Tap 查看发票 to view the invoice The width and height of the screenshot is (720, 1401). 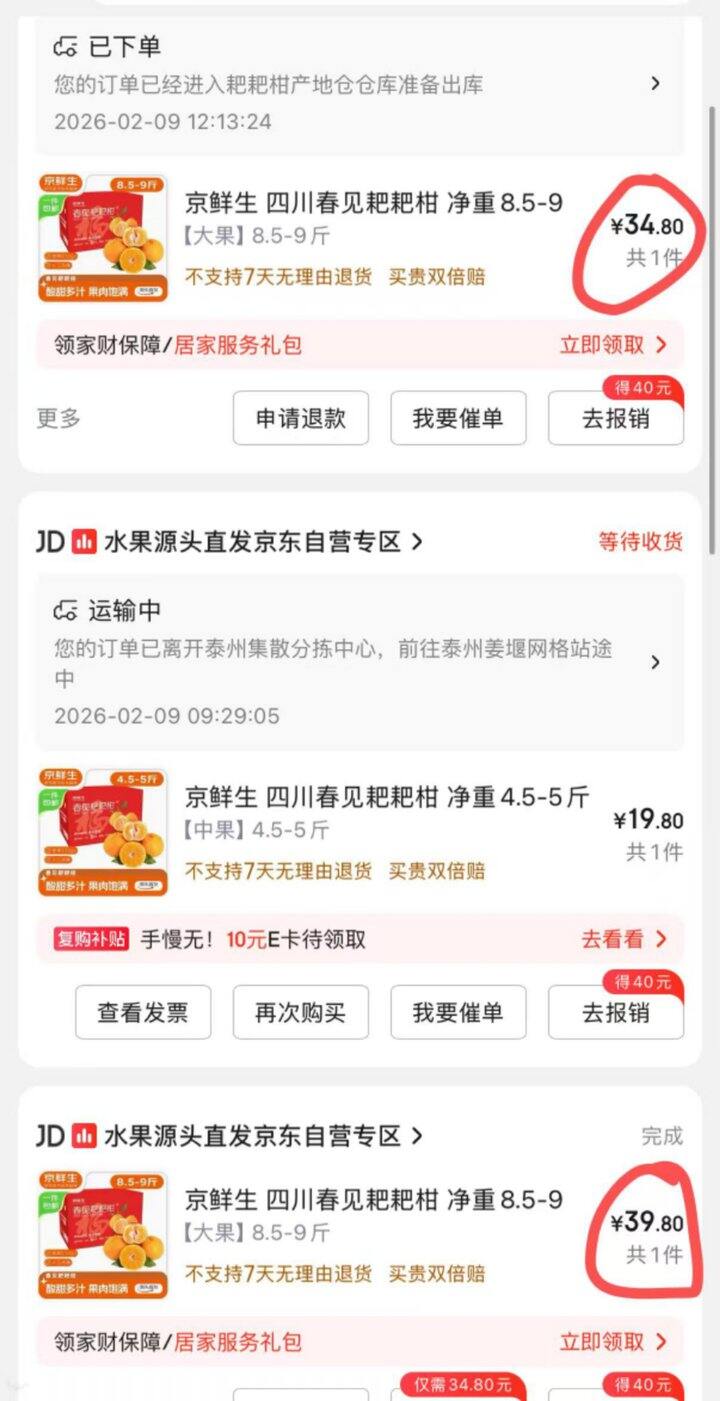[143, 1012]
